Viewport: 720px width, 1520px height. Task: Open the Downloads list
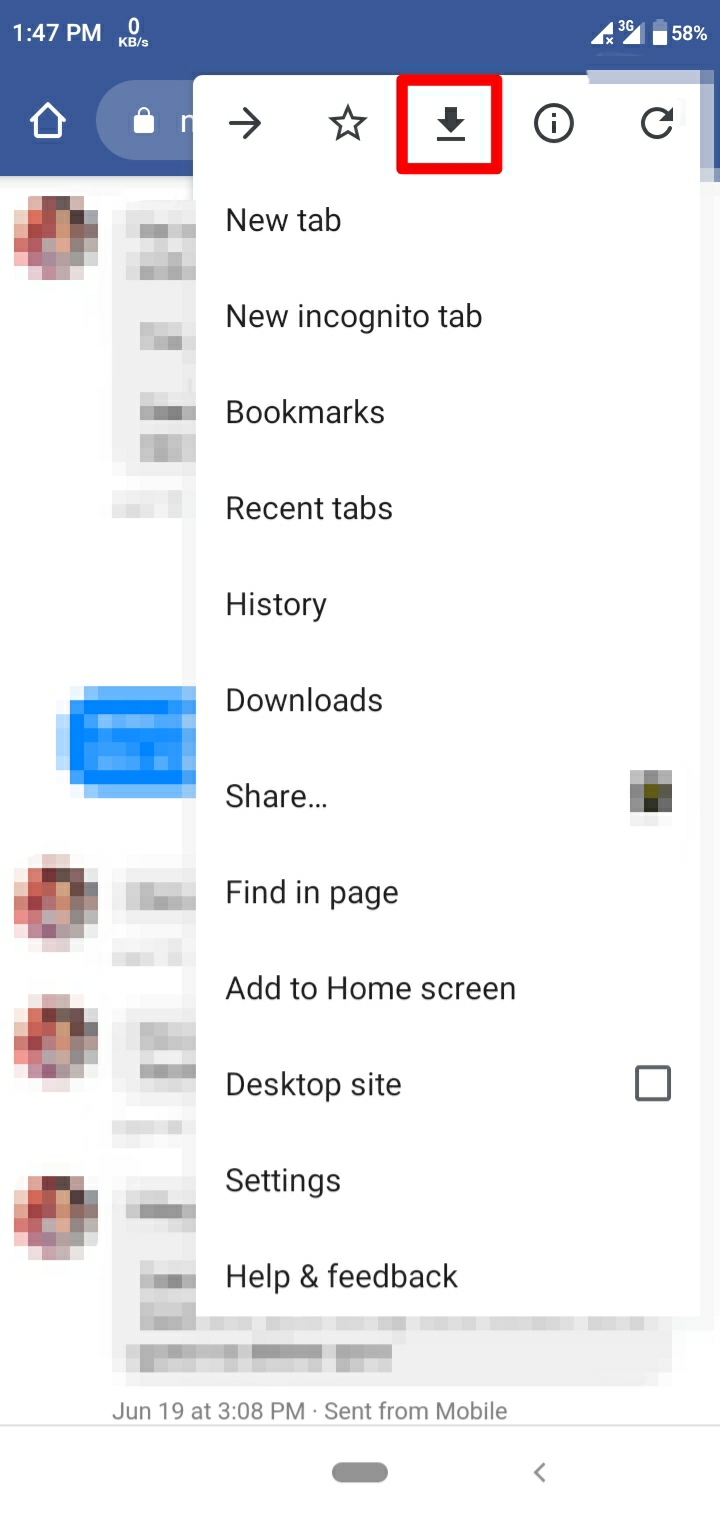pyautogui.click(x=304, y=700)
